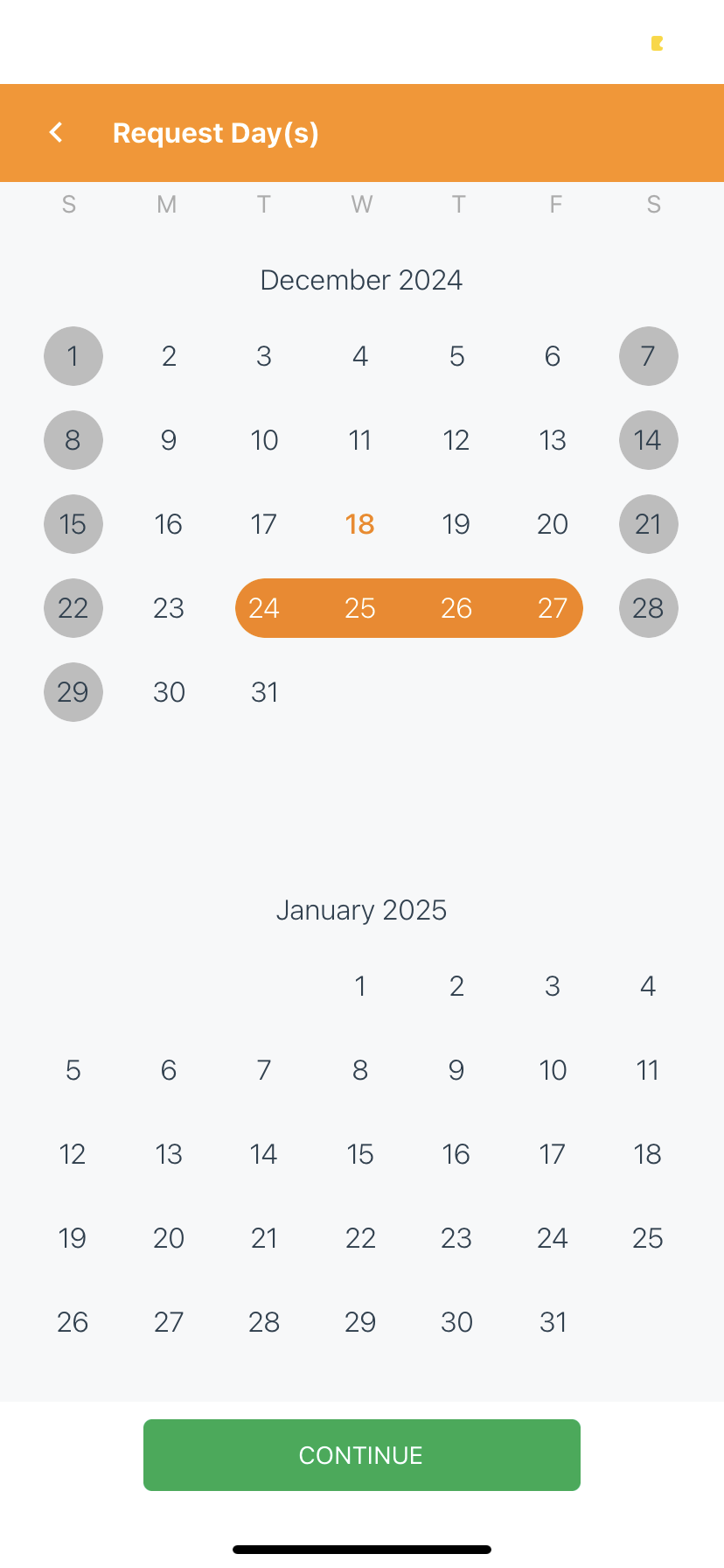The width and height of the screenshot is (724, 1568).
Task: Pick January 8 as a requested day
Action: (360, 1070)
